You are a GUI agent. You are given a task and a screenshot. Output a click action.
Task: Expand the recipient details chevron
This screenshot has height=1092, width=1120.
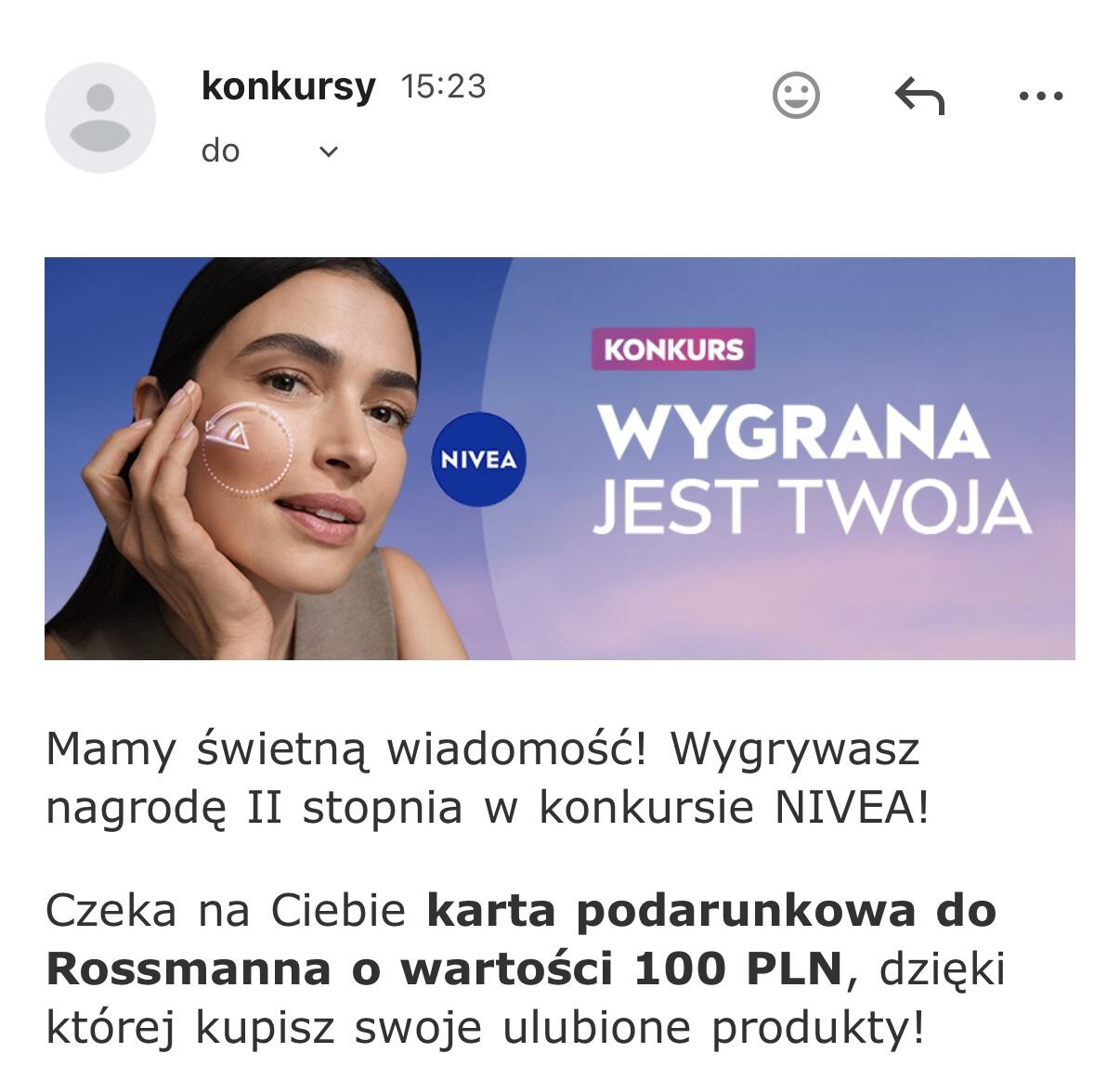click(328, 151)
